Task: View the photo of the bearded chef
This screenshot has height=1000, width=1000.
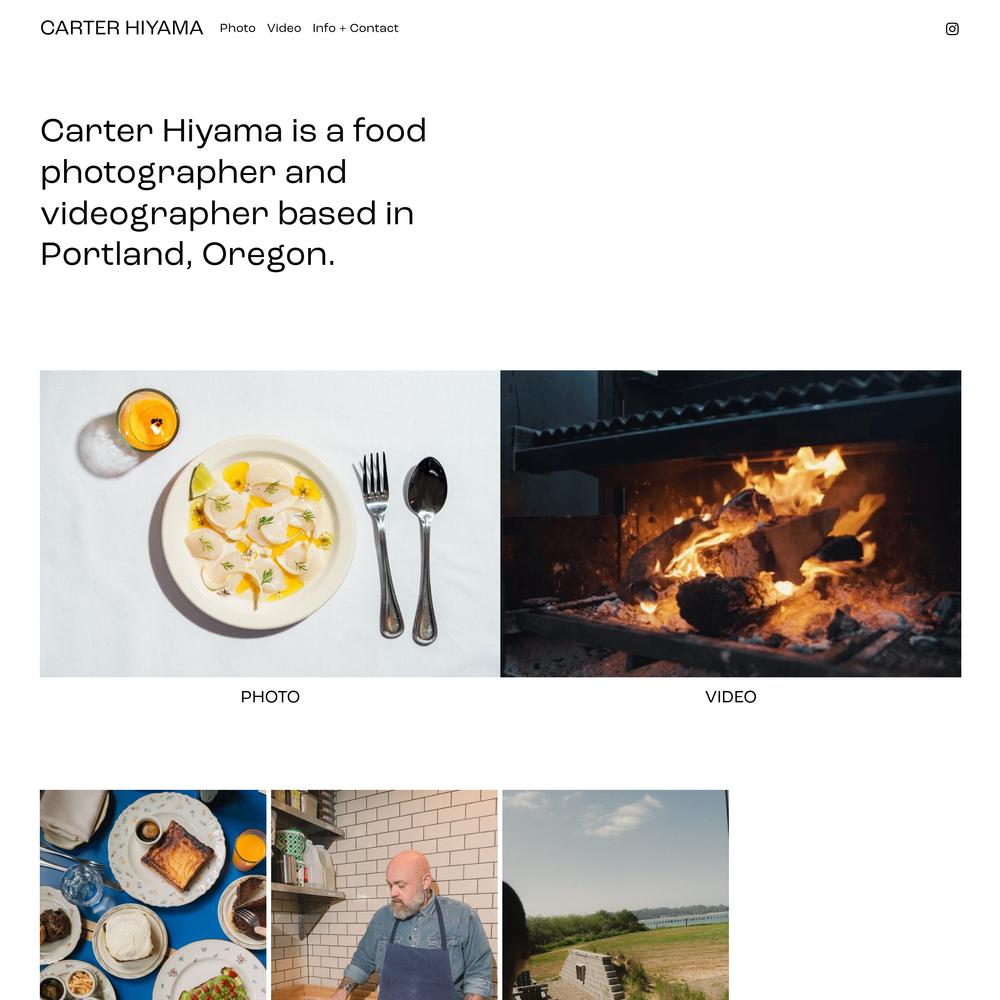Action: [384, 894]
